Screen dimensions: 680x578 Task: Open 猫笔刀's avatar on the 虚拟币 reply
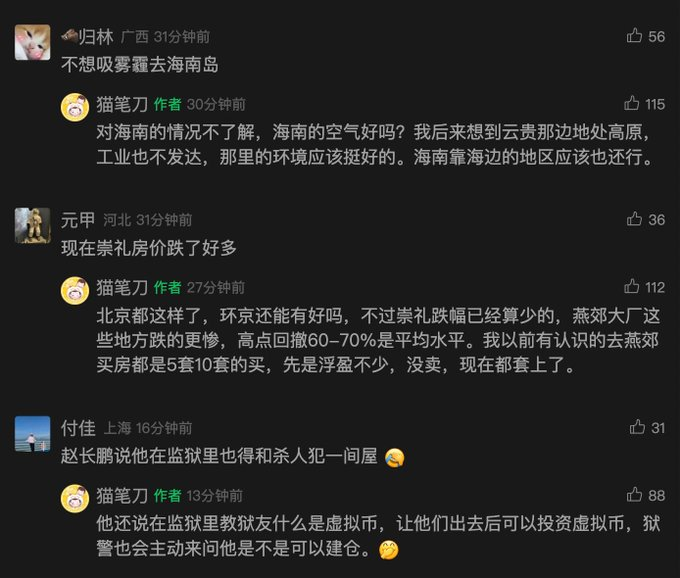pyautogui.click(x=75, y=498)
